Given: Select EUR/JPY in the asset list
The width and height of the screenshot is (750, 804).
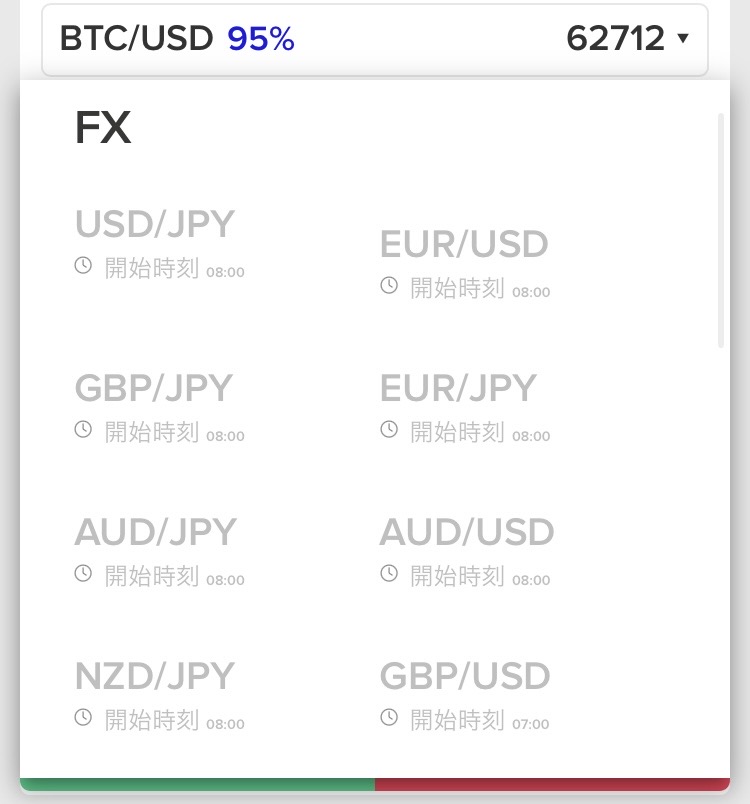Looking at the screenshot, I should tap(465, 408).
